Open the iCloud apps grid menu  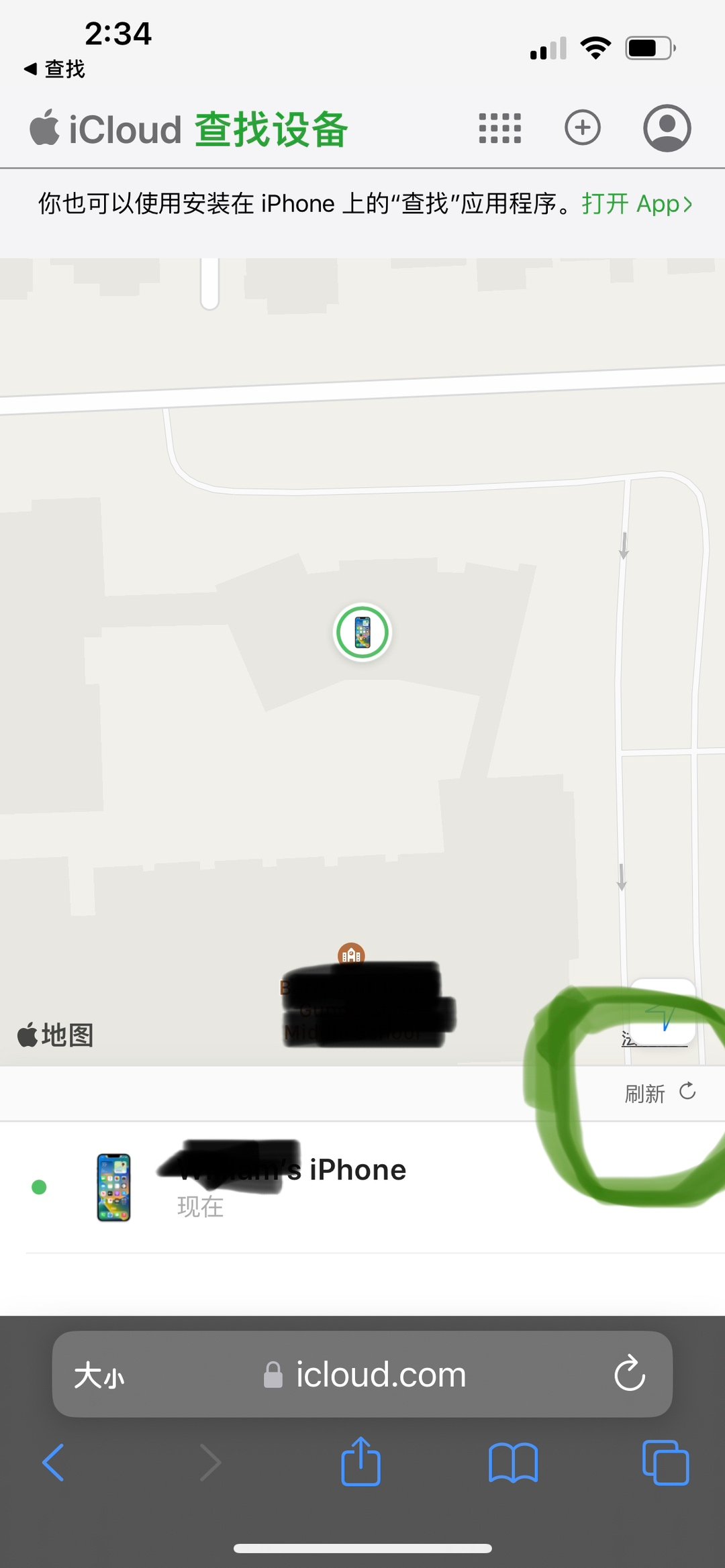click(499, 127)
